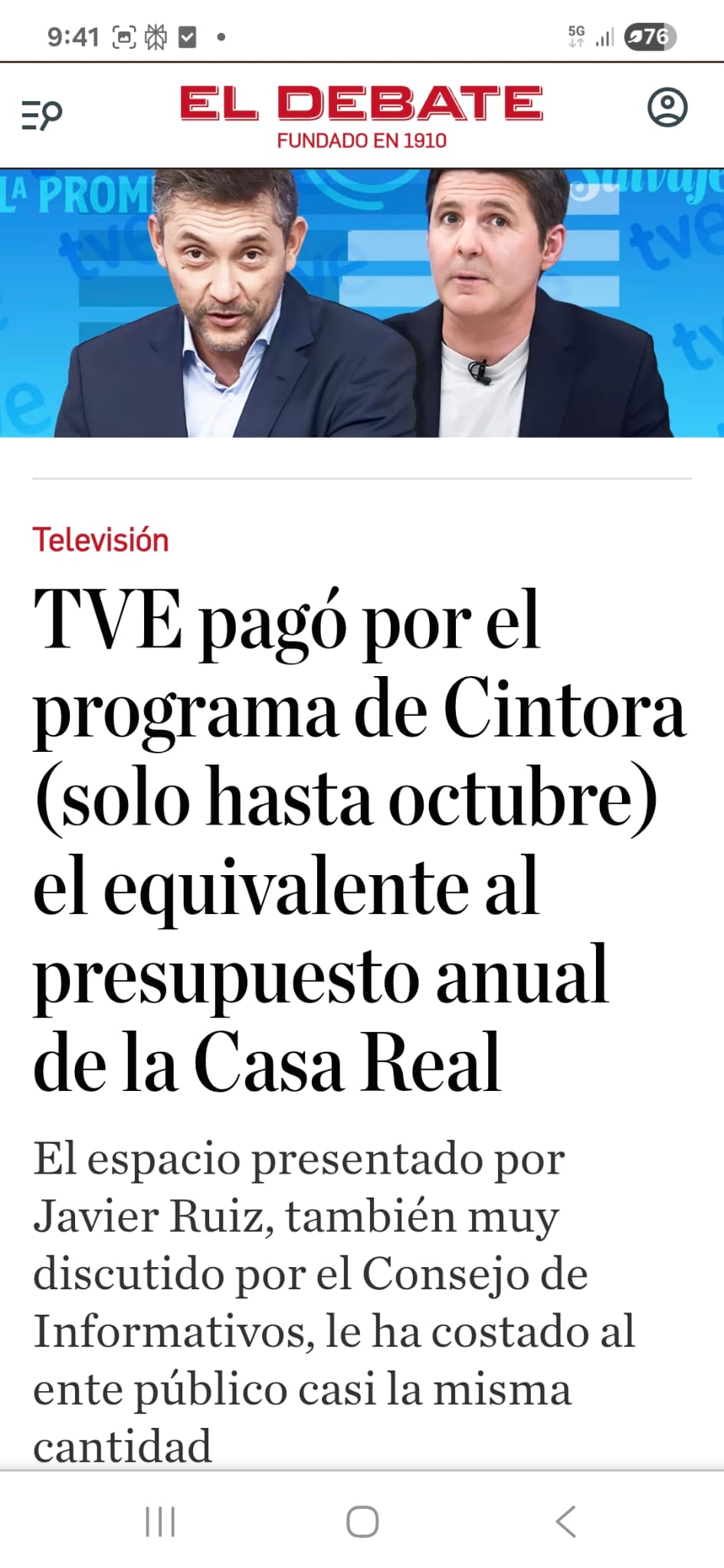Open recent apps from the navigation bar

pyautogui.click(x=160, y=1521)
